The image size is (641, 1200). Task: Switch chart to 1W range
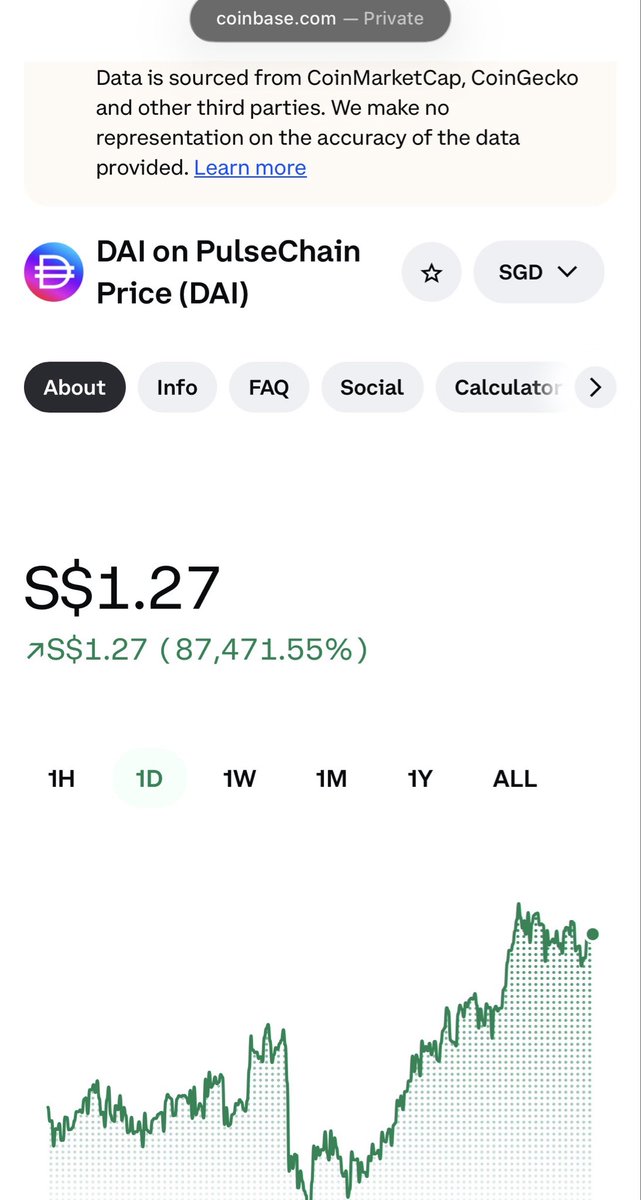[x=240, y=778]
